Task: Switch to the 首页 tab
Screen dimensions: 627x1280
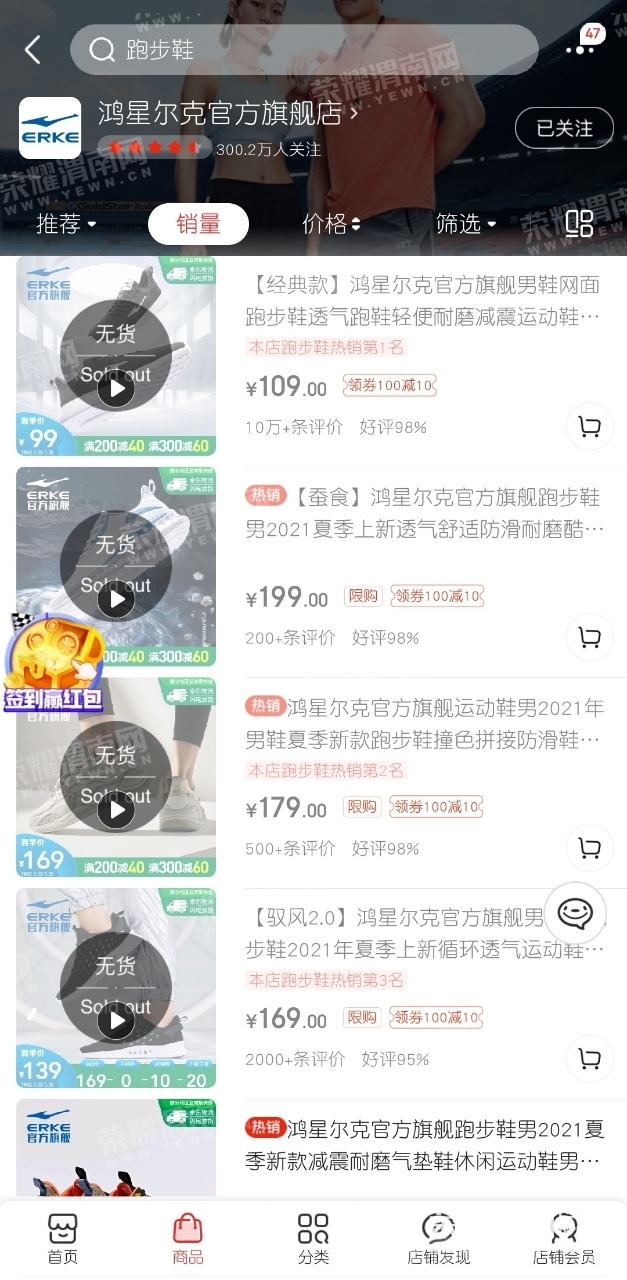Action: pyautogui.click(x=62, y=1238)
